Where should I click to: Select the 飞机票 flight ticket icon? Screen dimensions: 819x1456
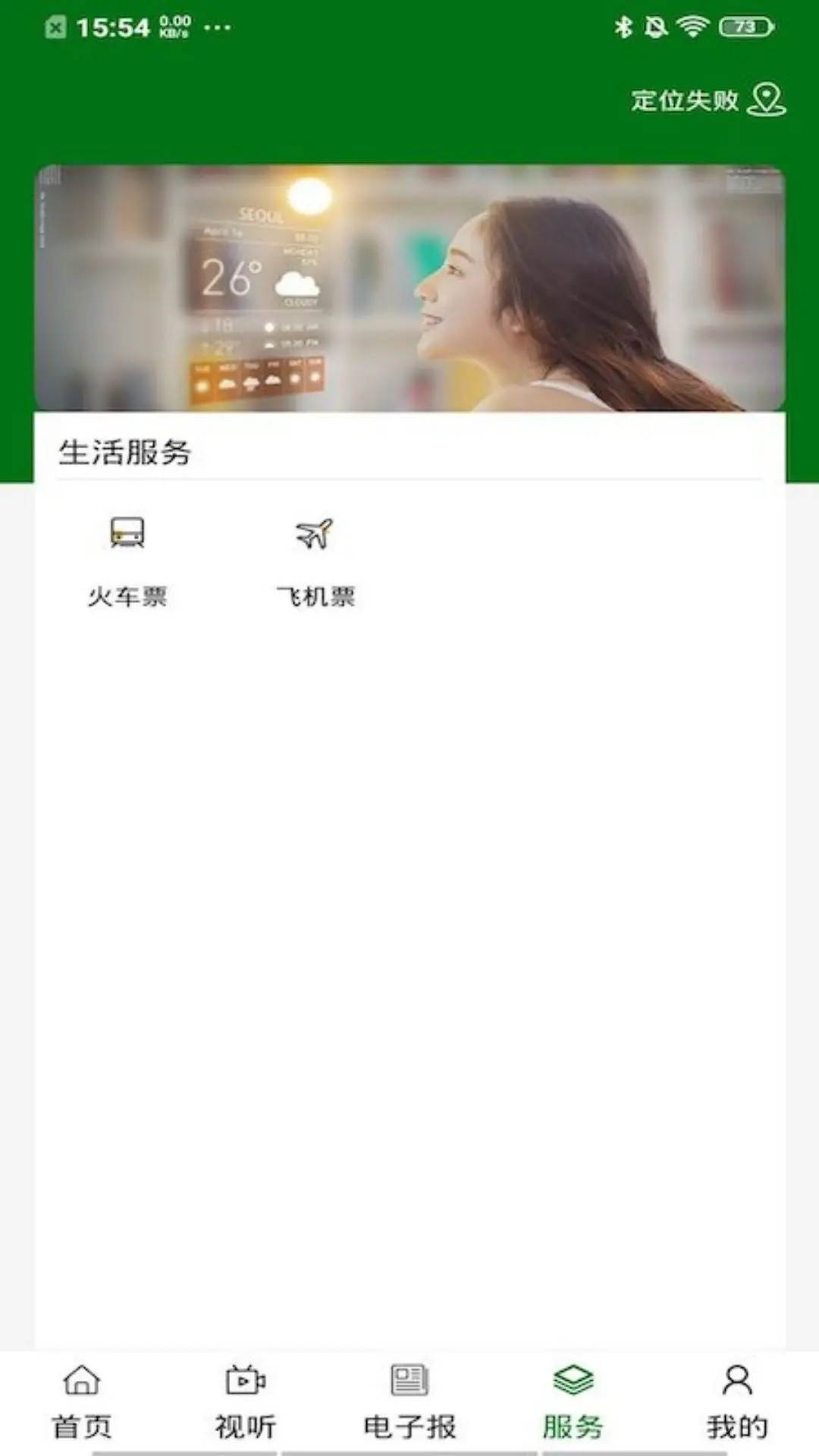(315, 533)
